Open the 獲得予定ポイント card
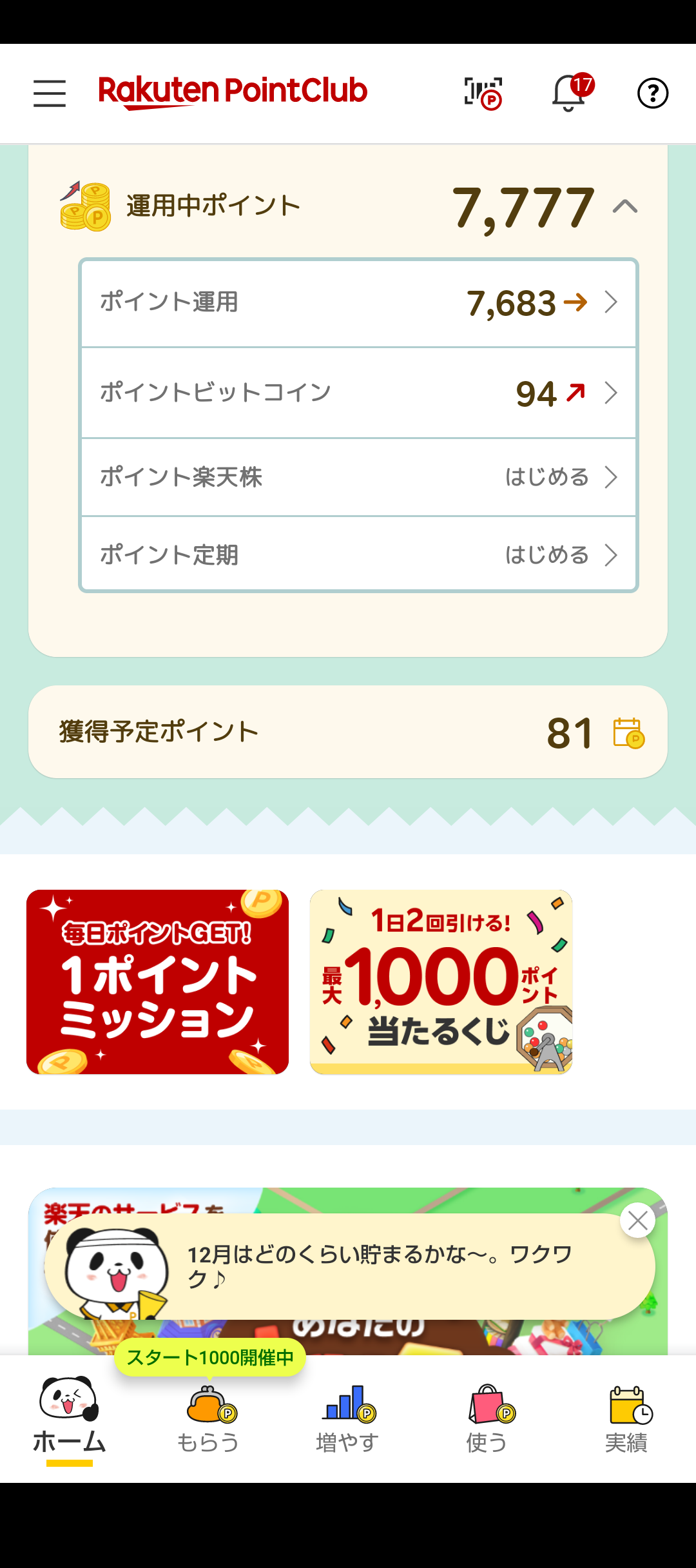This screenshot has height=1568, width=696. (348, 732)
